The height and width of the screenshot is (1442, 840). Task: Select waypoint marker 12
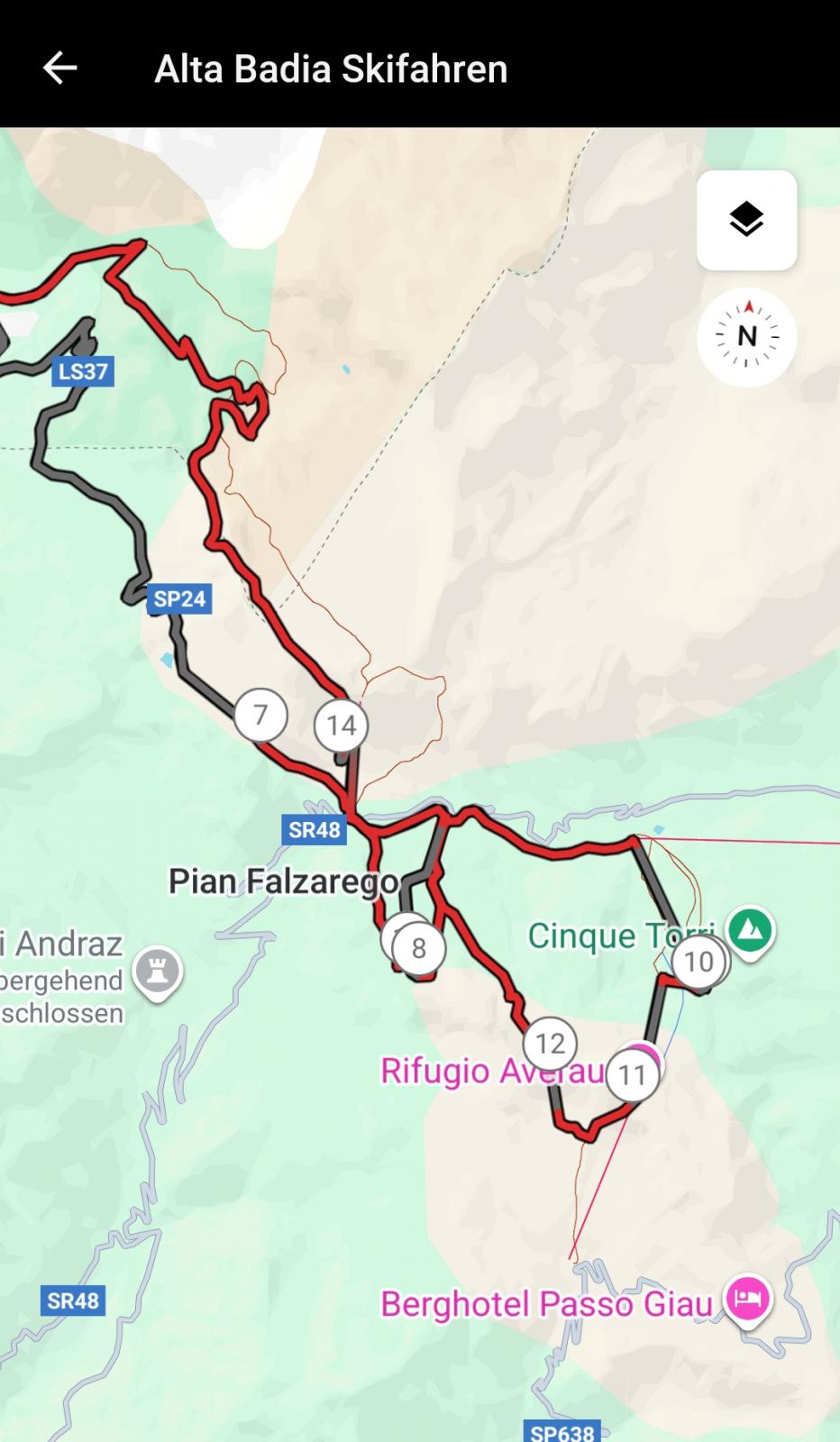click(550, 1044)
